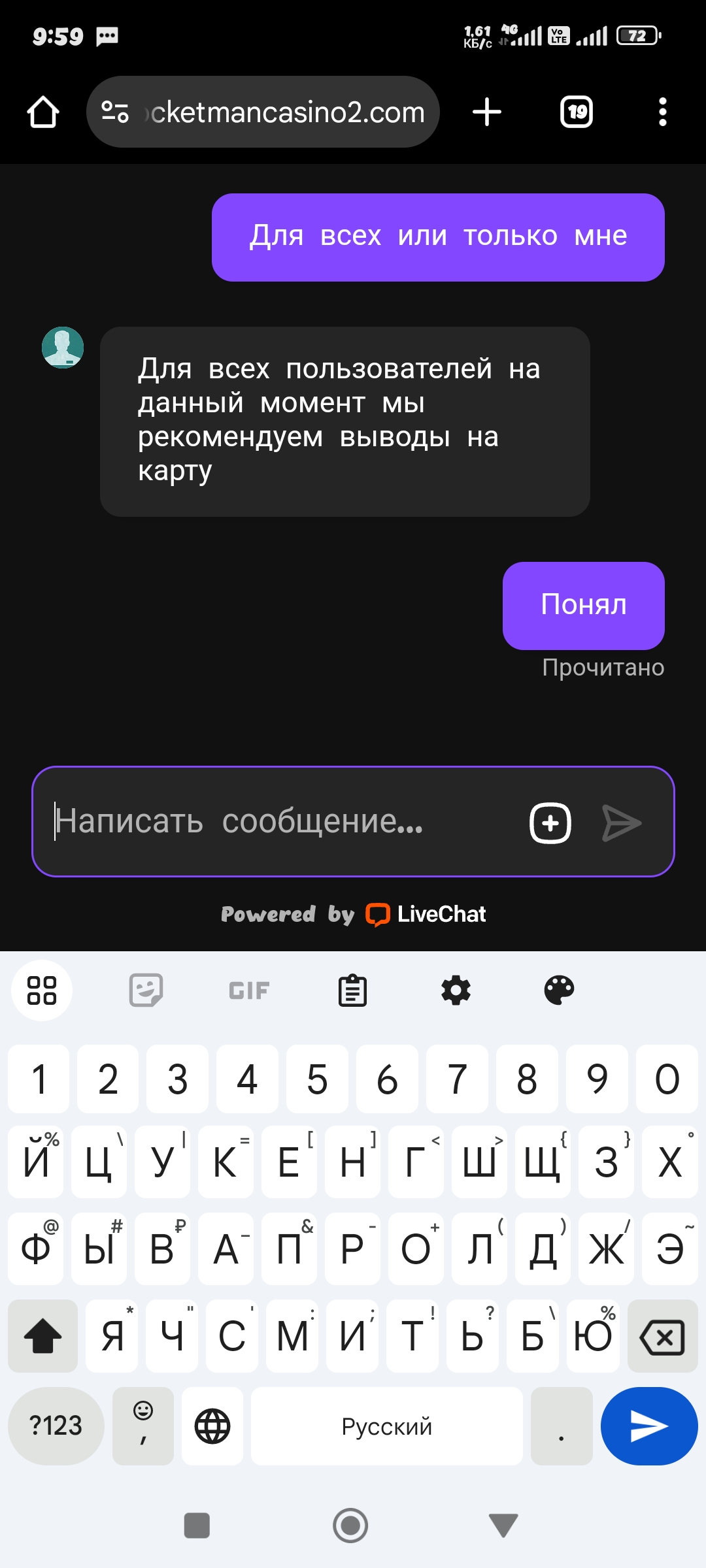Image resolution: width=706 pixels, height=1568 pixels.
Task: Open the tab switcher showing 19 tabs
Action: tap(577, 112)
